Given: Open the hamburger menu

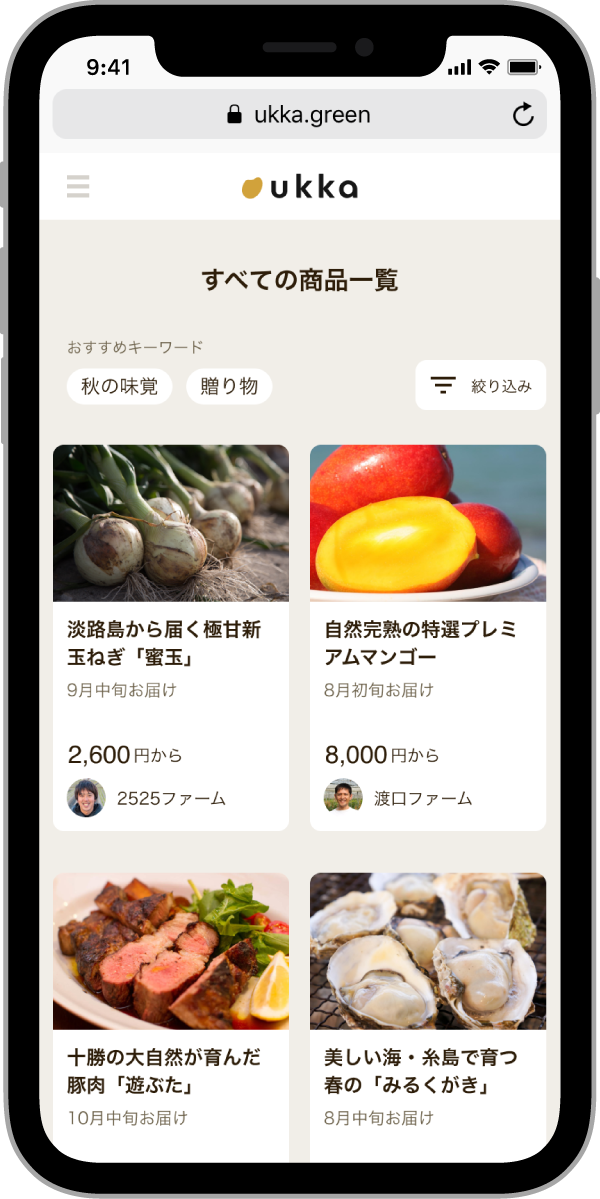Looking at the screenshot, I should (78, 186).
